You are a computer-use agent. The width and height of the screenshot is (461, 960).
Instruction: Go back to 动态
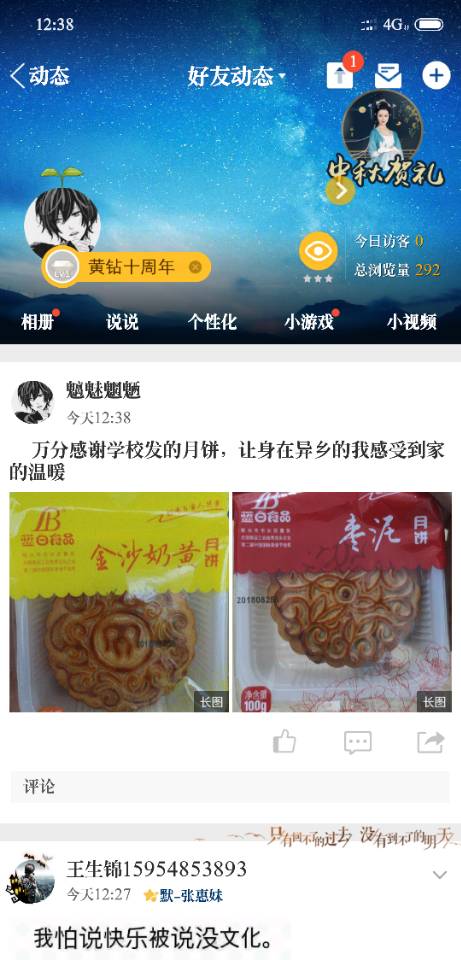pyautogui.click(x=40, y=76)
